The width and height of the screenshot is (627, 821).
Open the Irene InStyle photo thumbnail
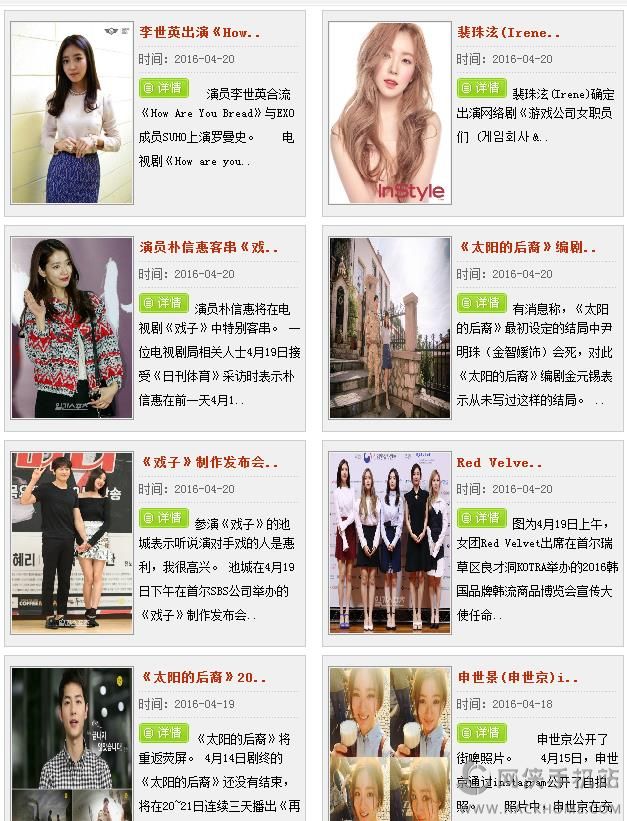(x=389, y=113)
